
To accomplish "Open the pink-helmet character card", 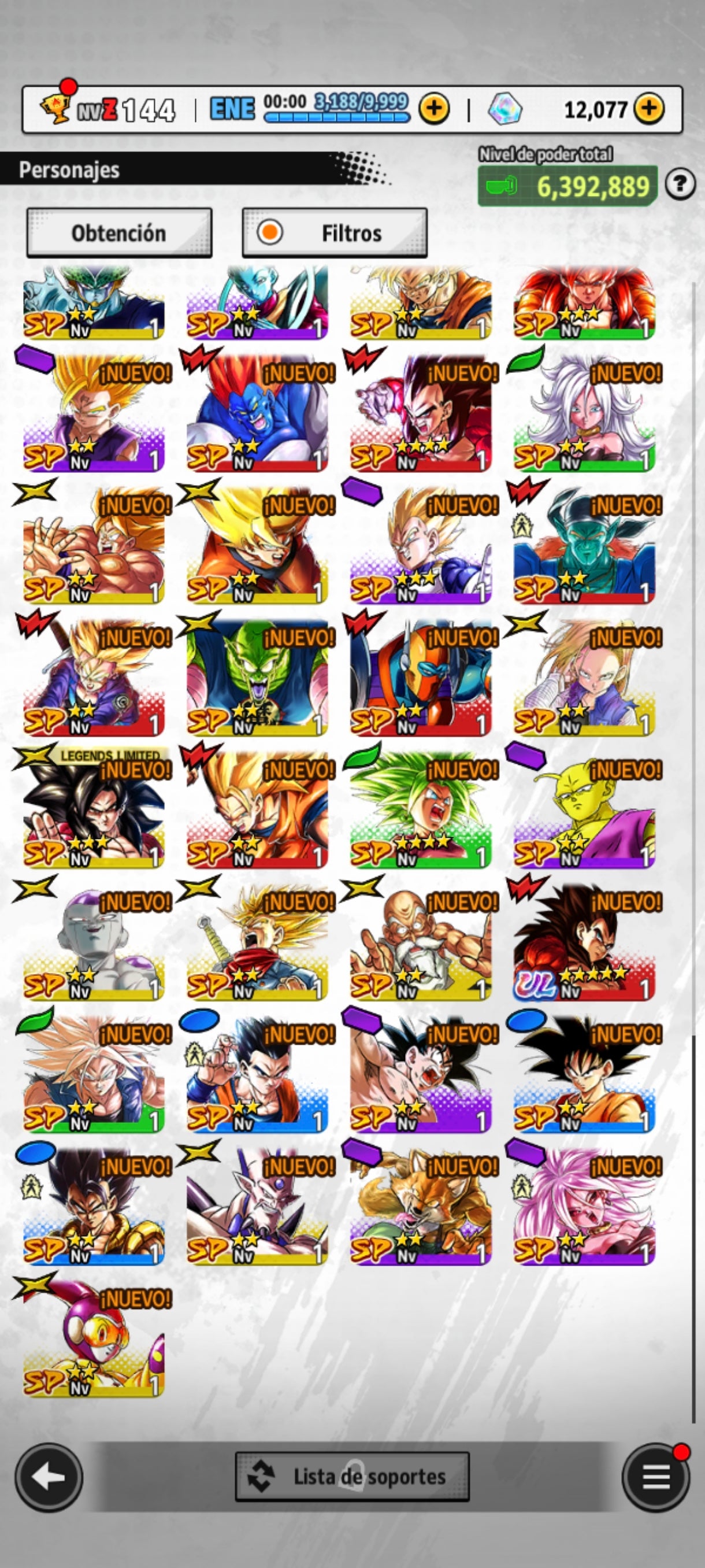I will (94, 1335).
